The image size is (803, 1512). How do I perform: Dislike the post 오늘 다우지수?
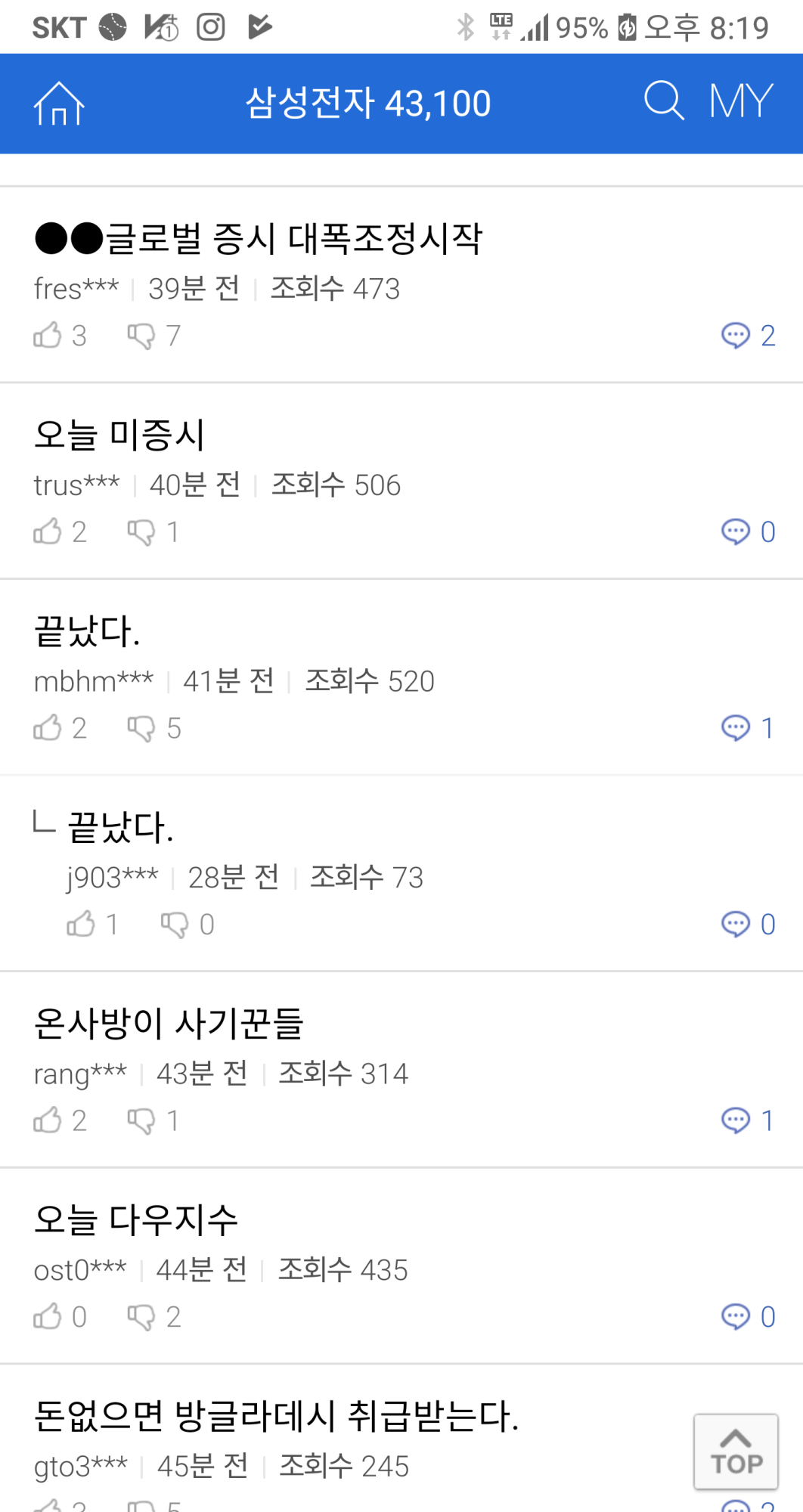click(x=141, y=1316)
